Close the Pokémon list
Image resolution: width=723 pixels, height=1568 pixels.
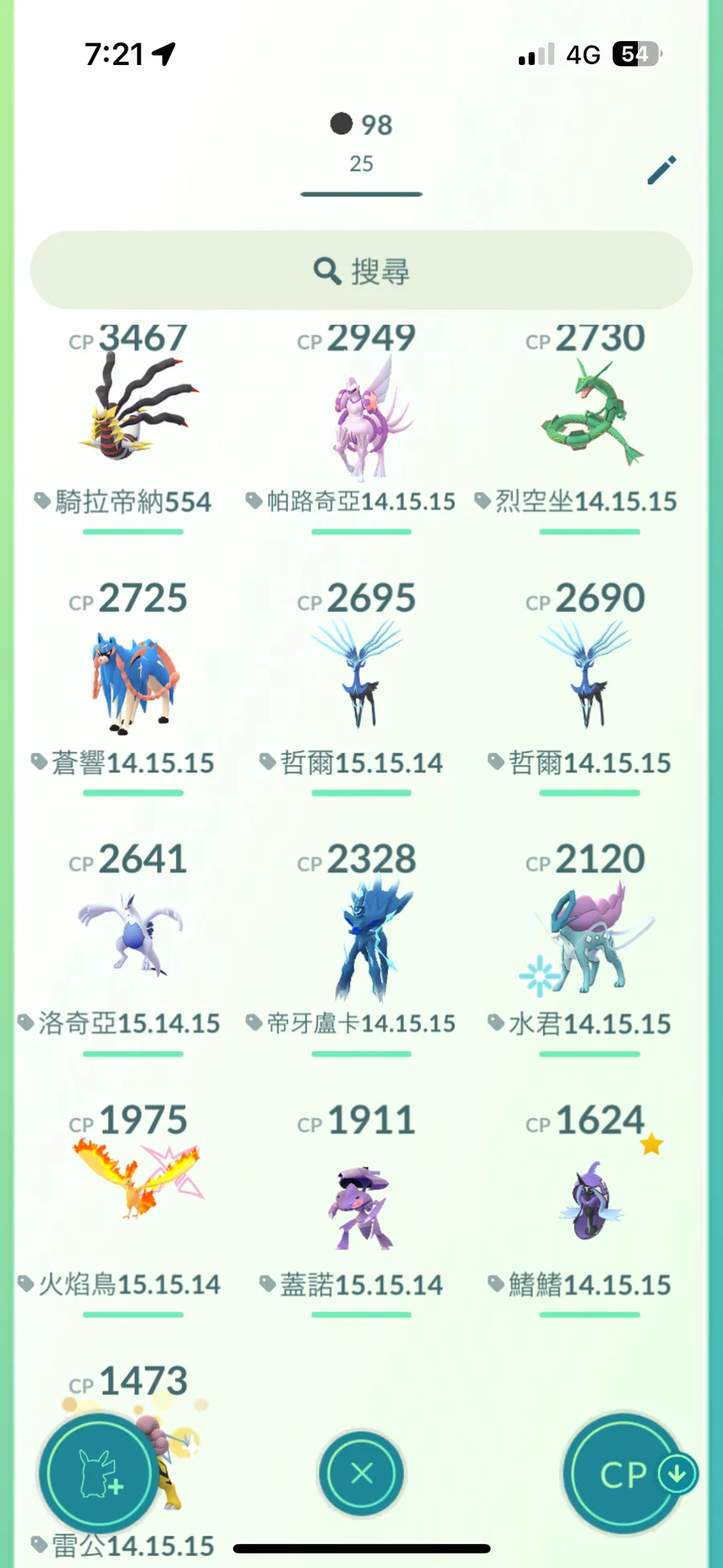click(361, 1473)
